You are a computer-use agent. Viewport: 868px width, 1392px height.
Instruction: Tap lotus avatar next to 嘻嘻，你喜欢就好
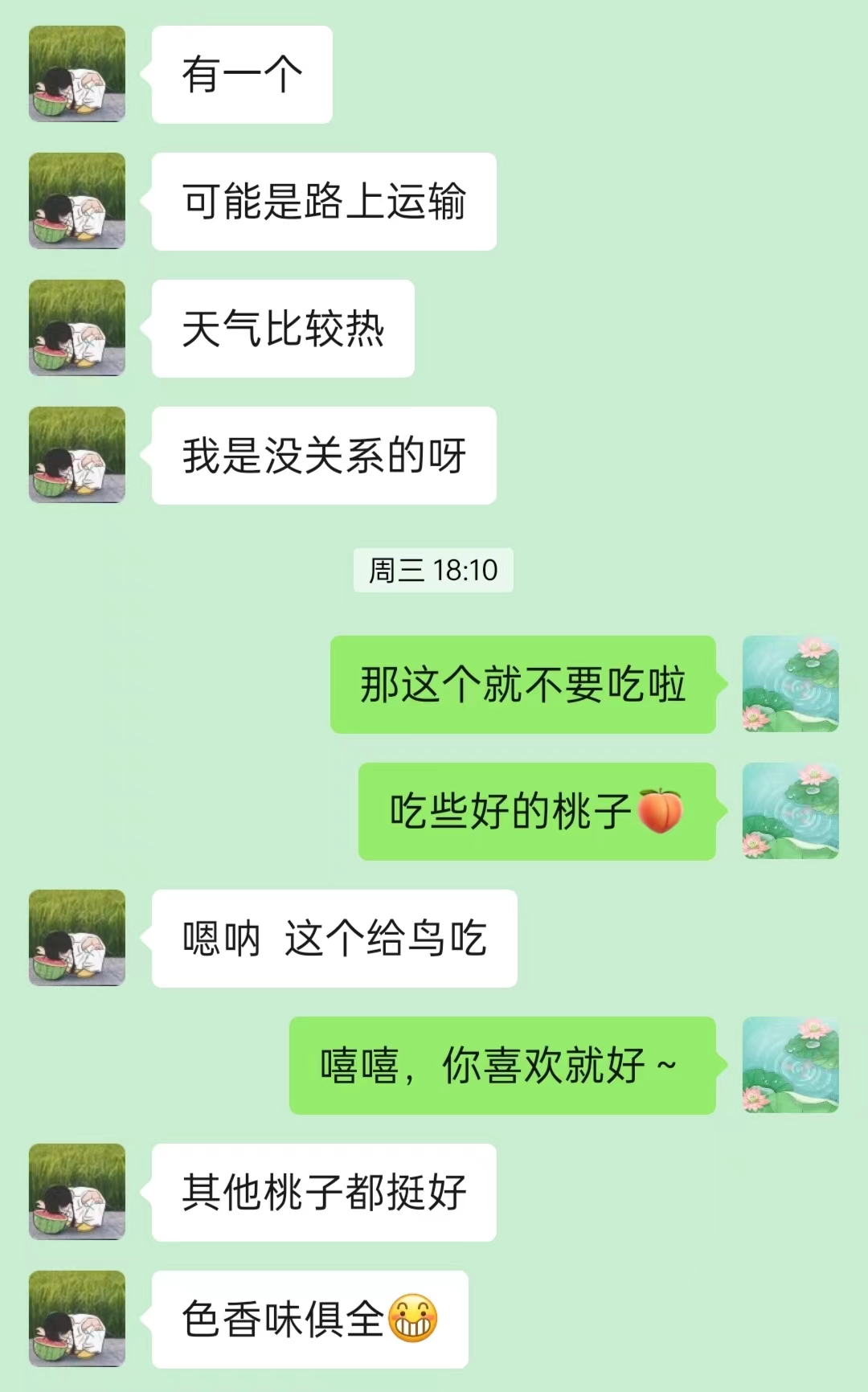point(790,1065)
